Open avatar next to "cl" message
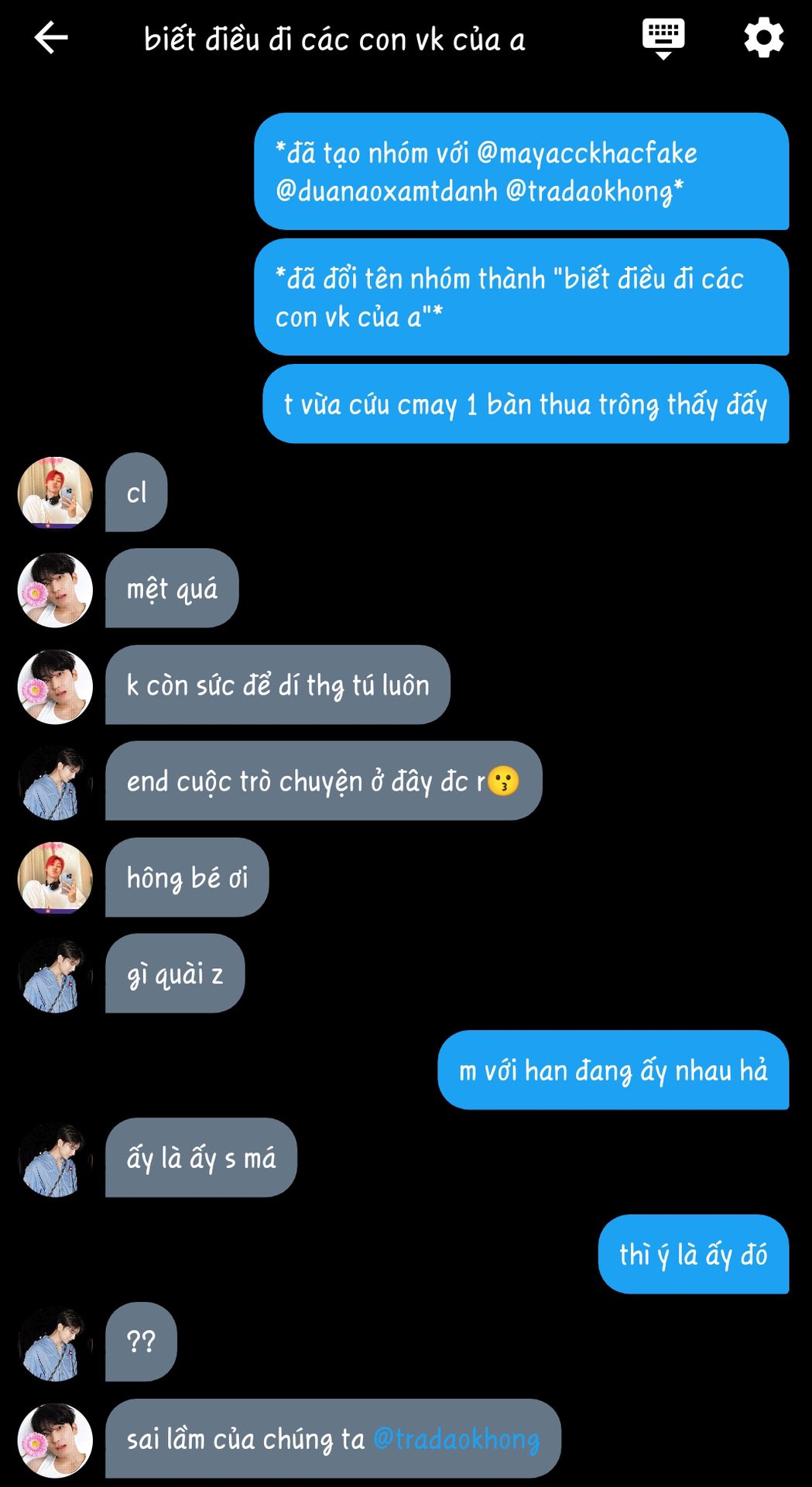The image size is (812, 1487). pos(55,493)
